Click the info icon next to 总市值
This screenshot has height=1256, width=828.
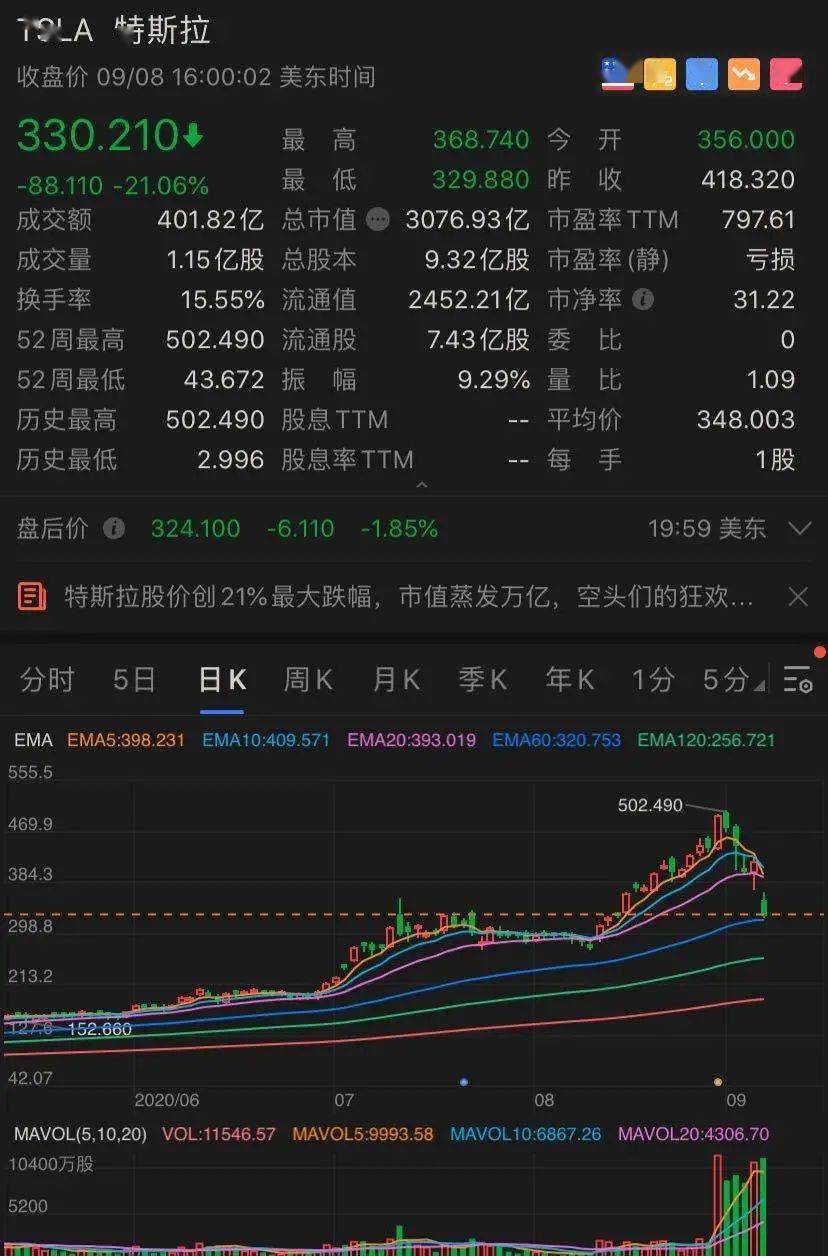(378, 220)
